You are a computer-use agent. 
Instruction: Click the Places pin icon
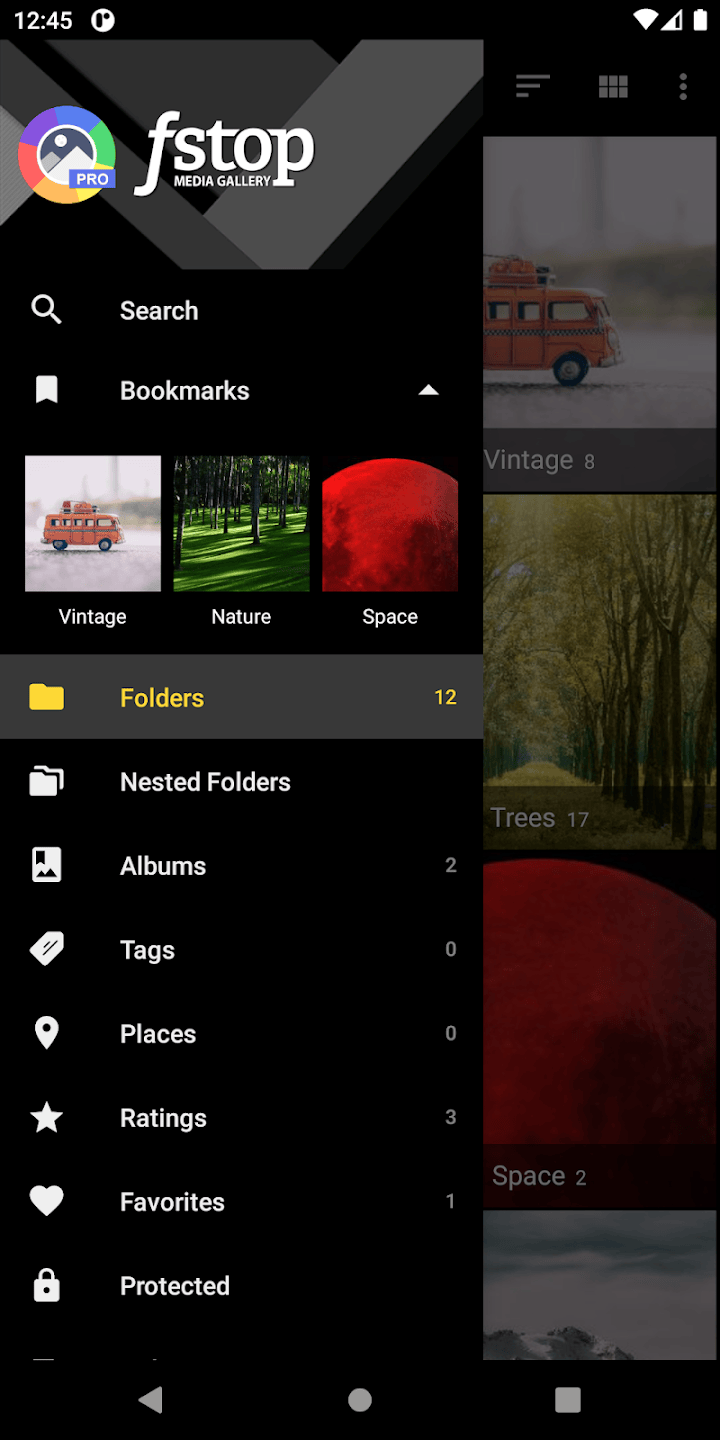[x=46, y=1033]
